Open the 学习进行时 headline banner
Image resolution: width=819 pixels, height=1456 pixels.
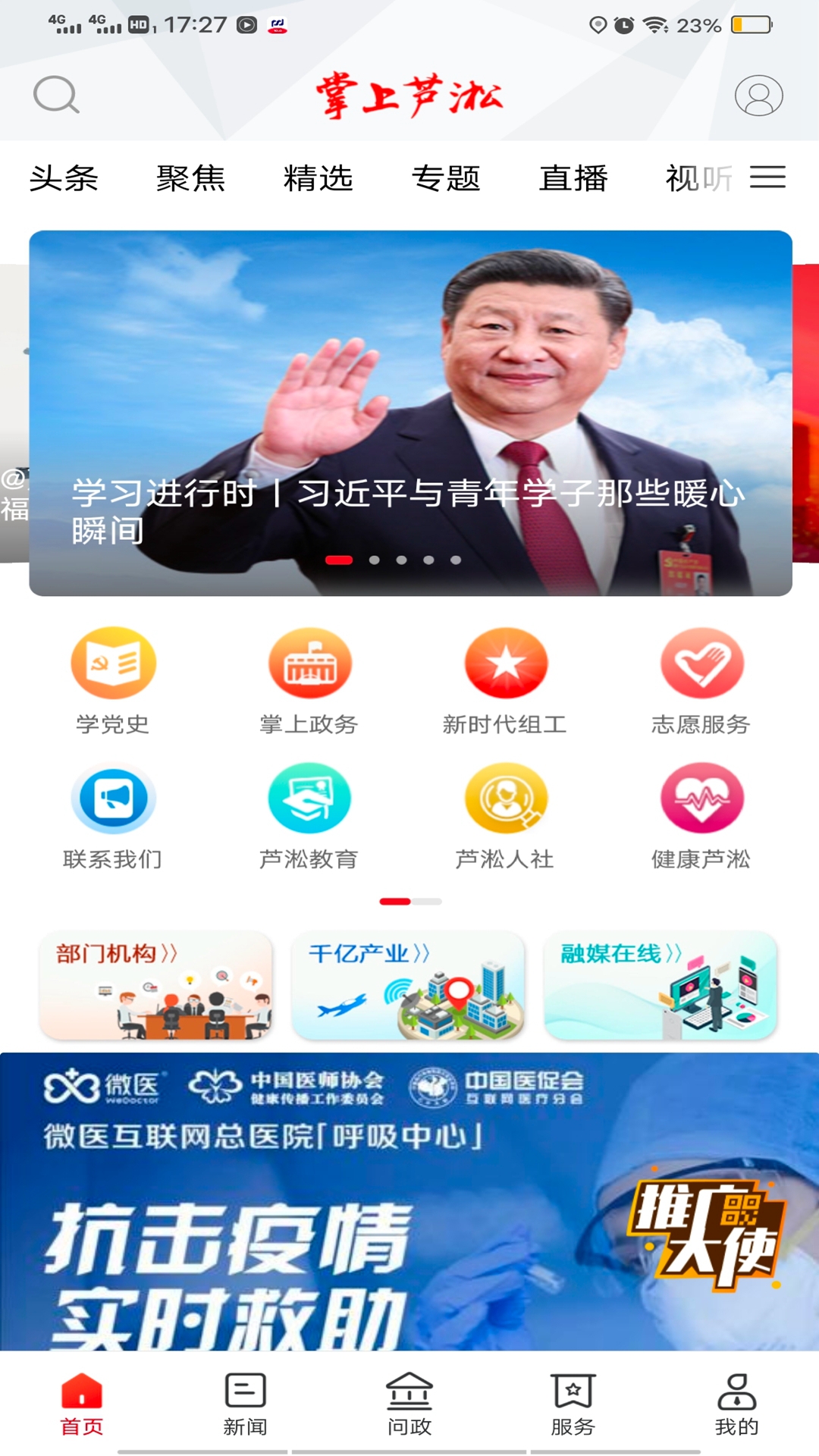tap(410, 413)
